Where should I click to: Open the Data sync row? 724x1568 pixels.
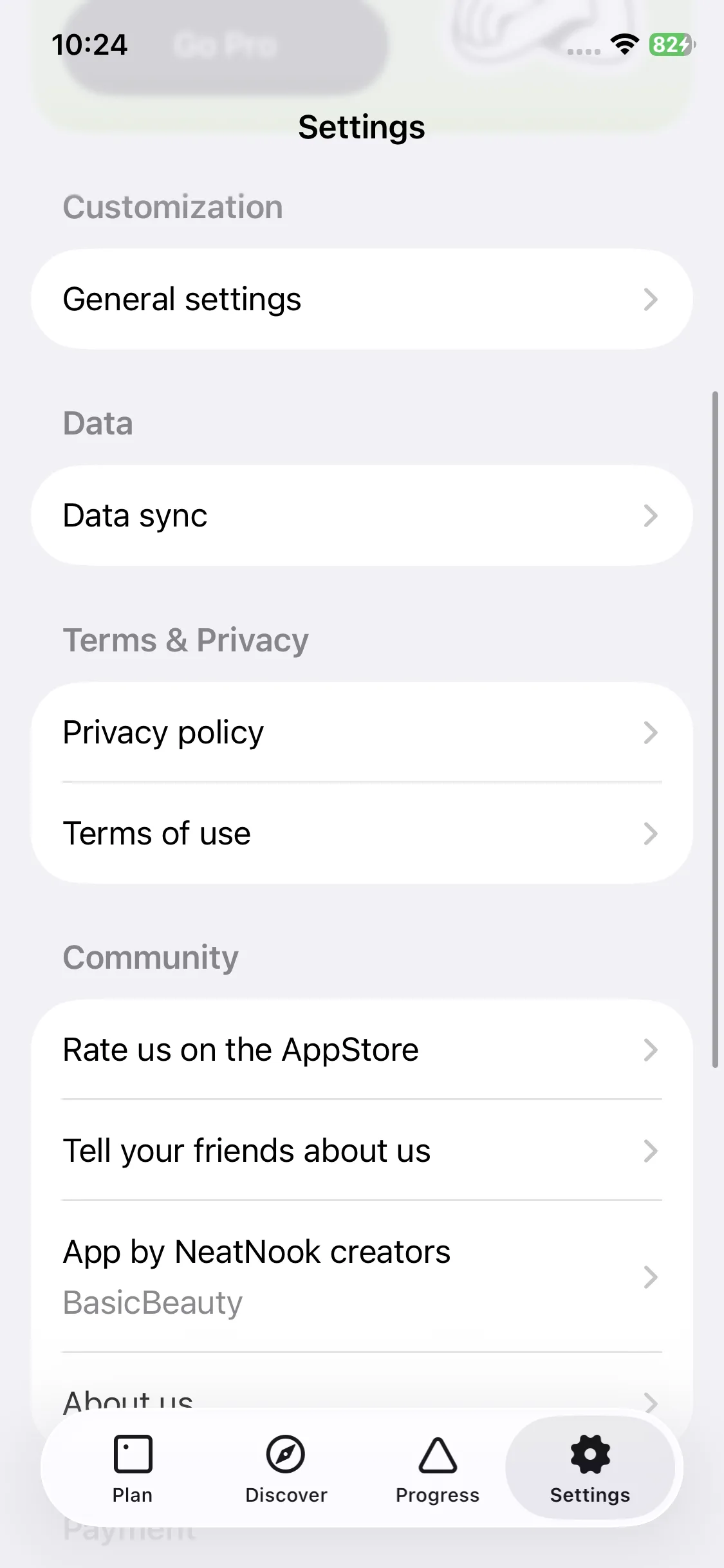[x=362, y=516]
